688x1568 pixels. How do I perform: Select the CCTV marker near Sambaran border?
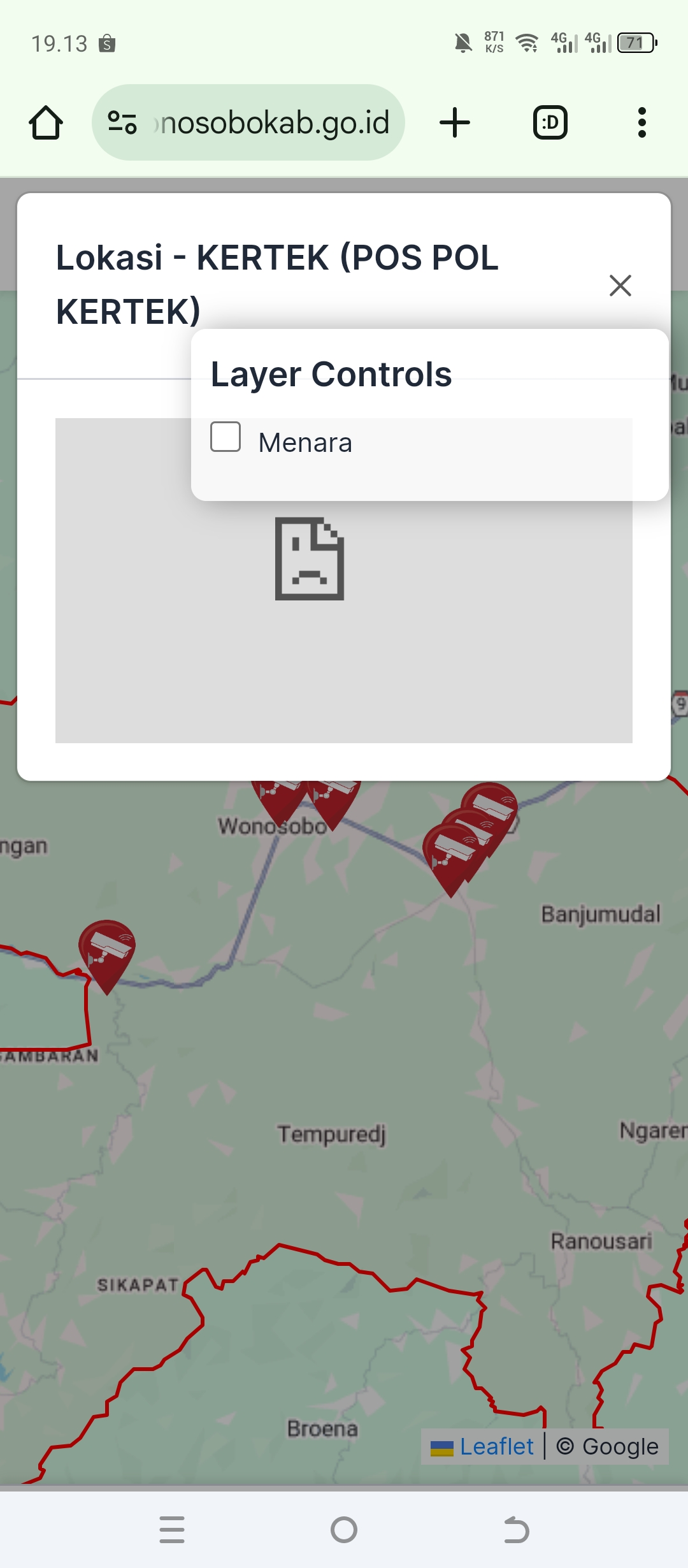[106, 951]
